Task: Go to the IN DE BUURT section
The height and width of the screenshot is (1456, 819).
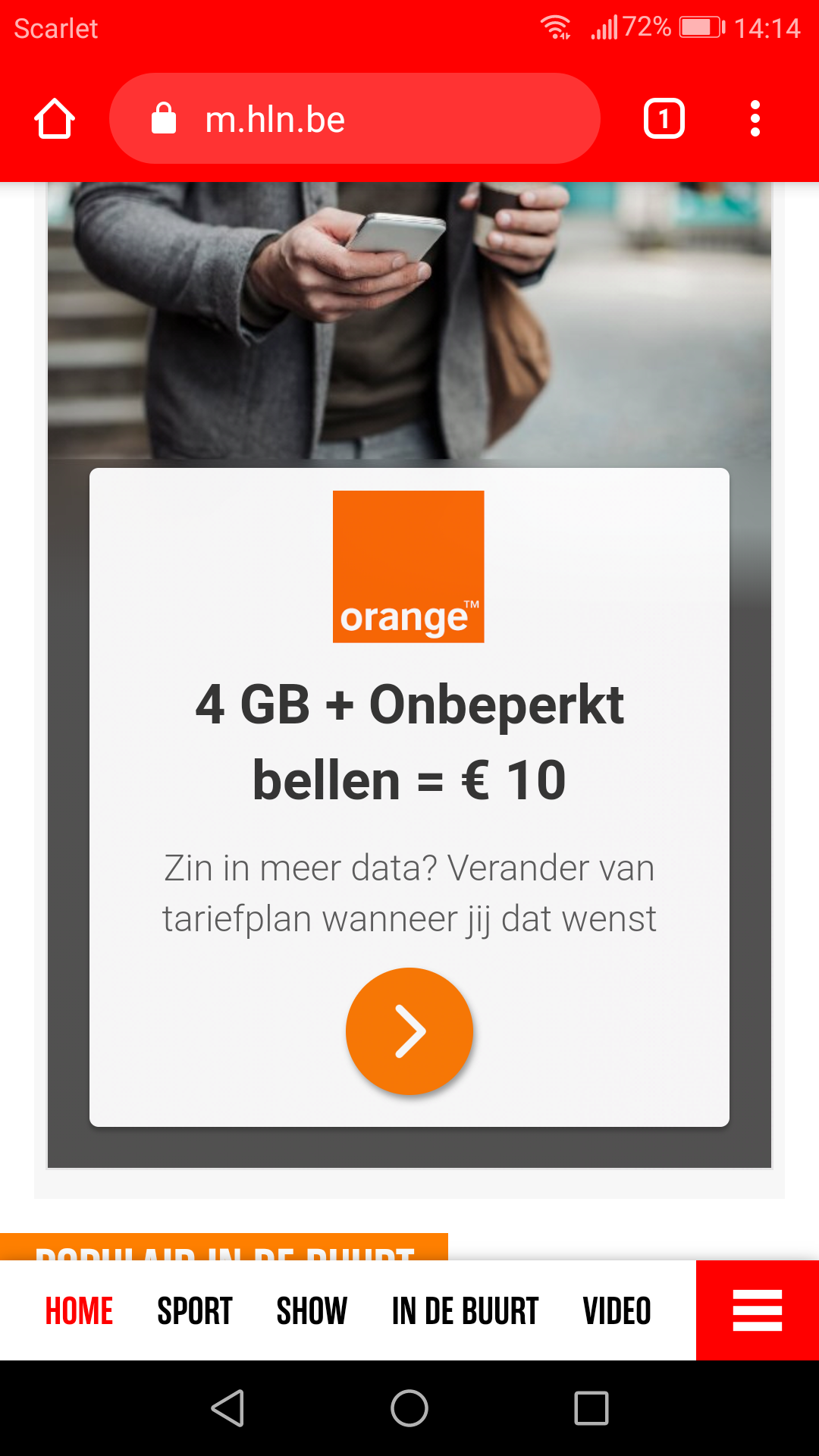Action: coord(465,1311)
